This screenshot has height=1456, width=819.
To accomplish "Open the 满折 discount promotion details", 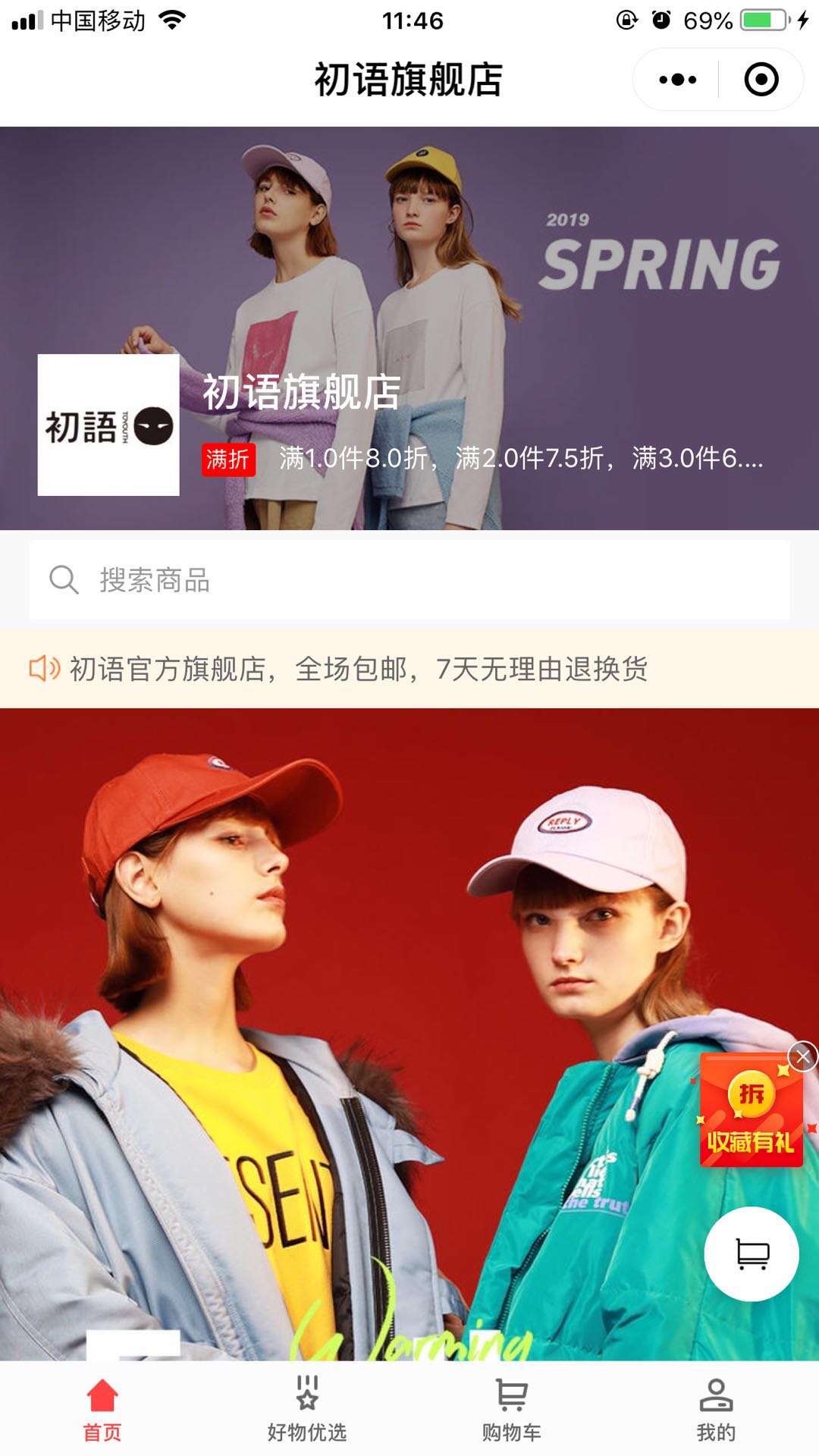I will (482, 459).
